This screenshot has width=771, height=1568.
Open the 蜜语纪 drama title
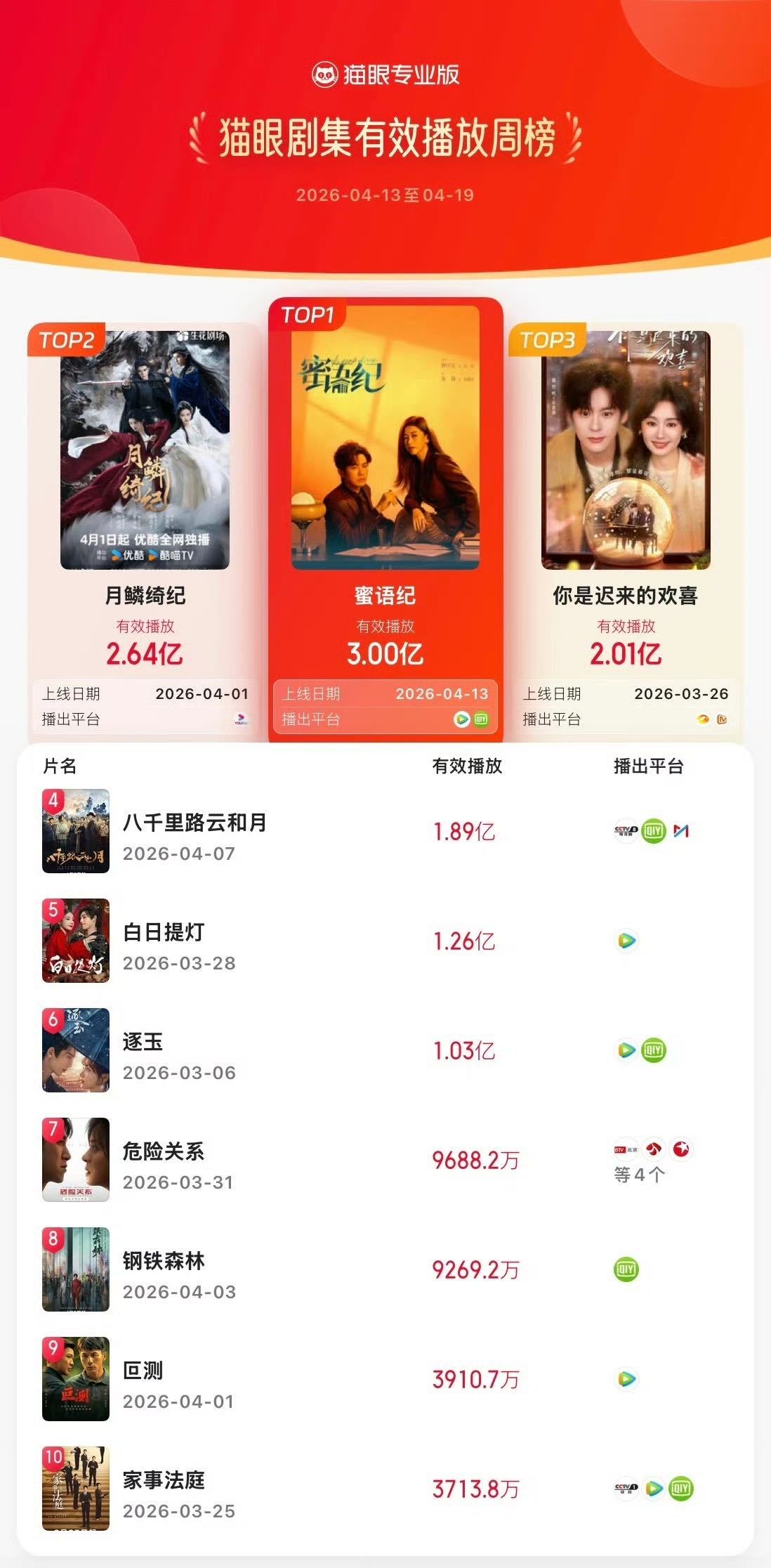point(385,596)
